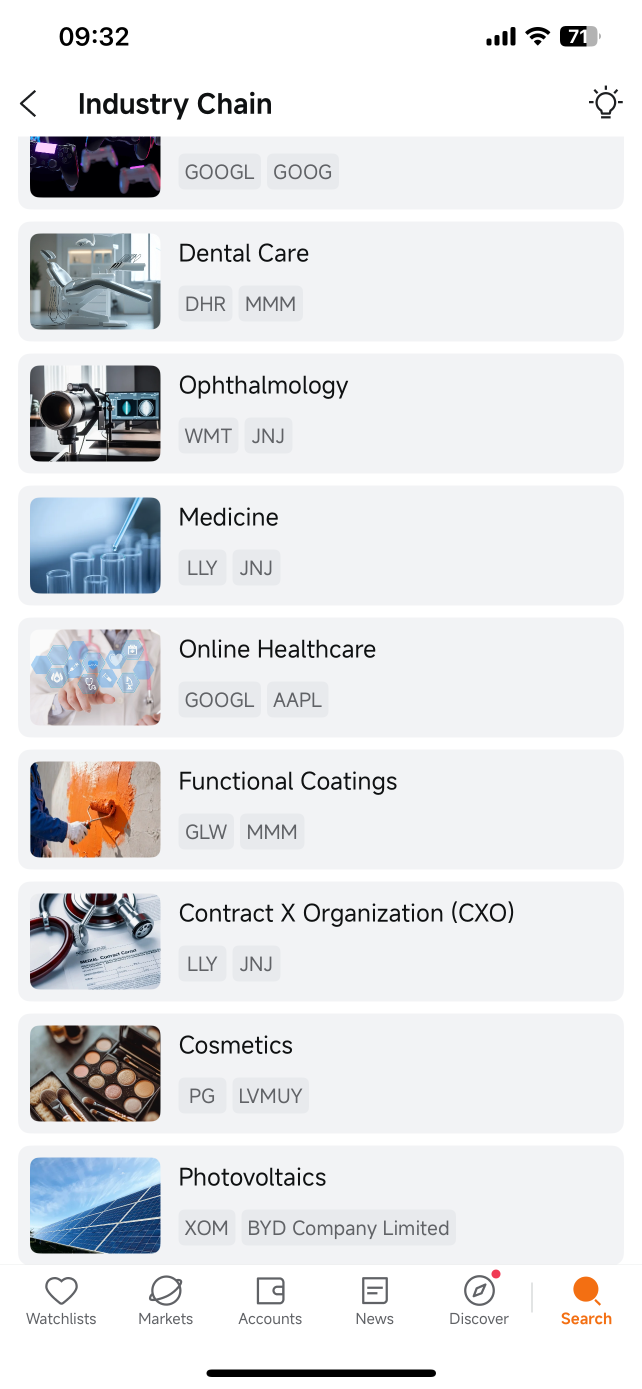Open the Photovoltaics industry card
This screenshot has width=642, height=1389.
pos(321,1205)
